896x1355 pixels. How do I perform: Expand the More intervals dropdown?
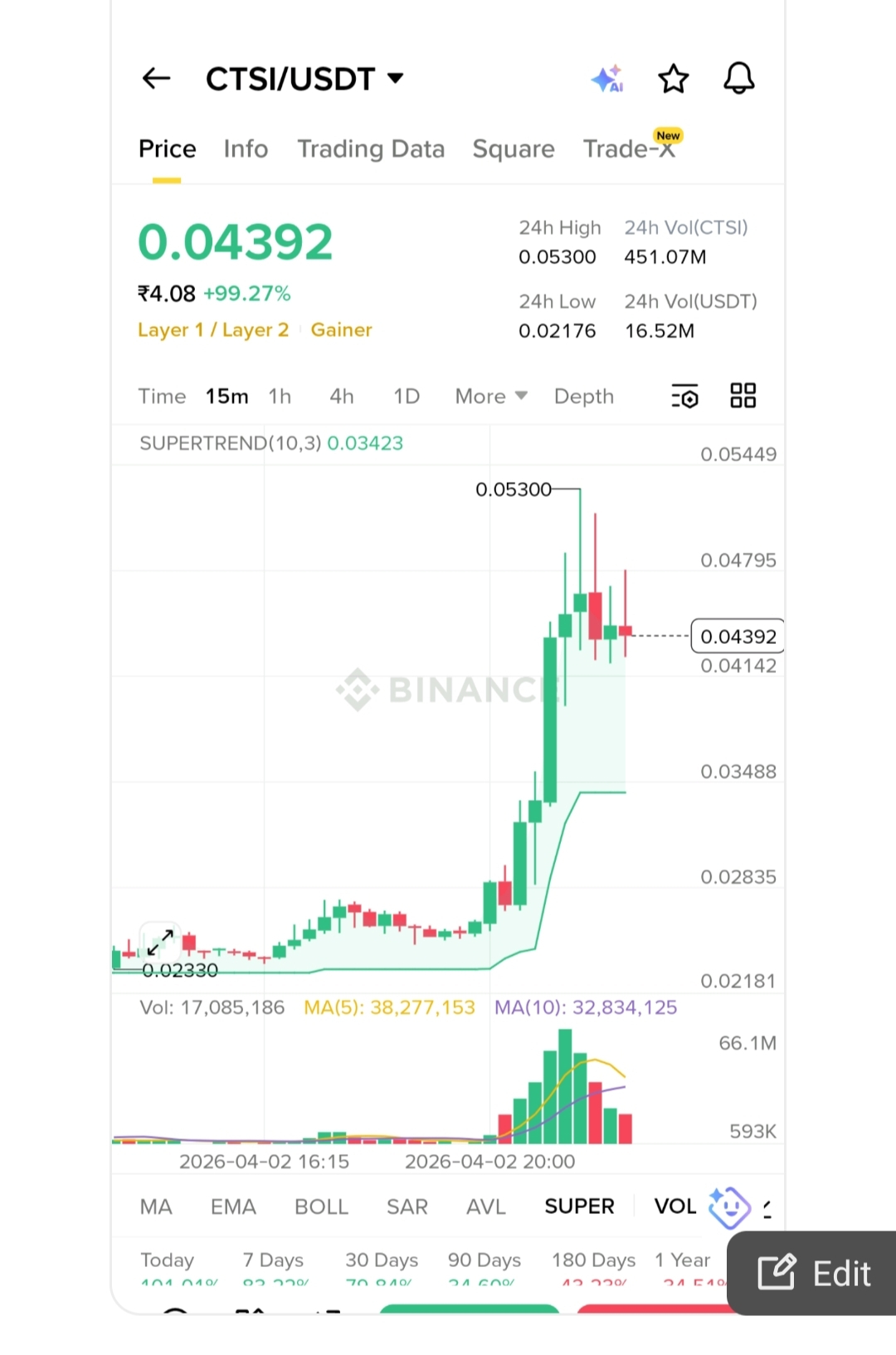[490, 397]
